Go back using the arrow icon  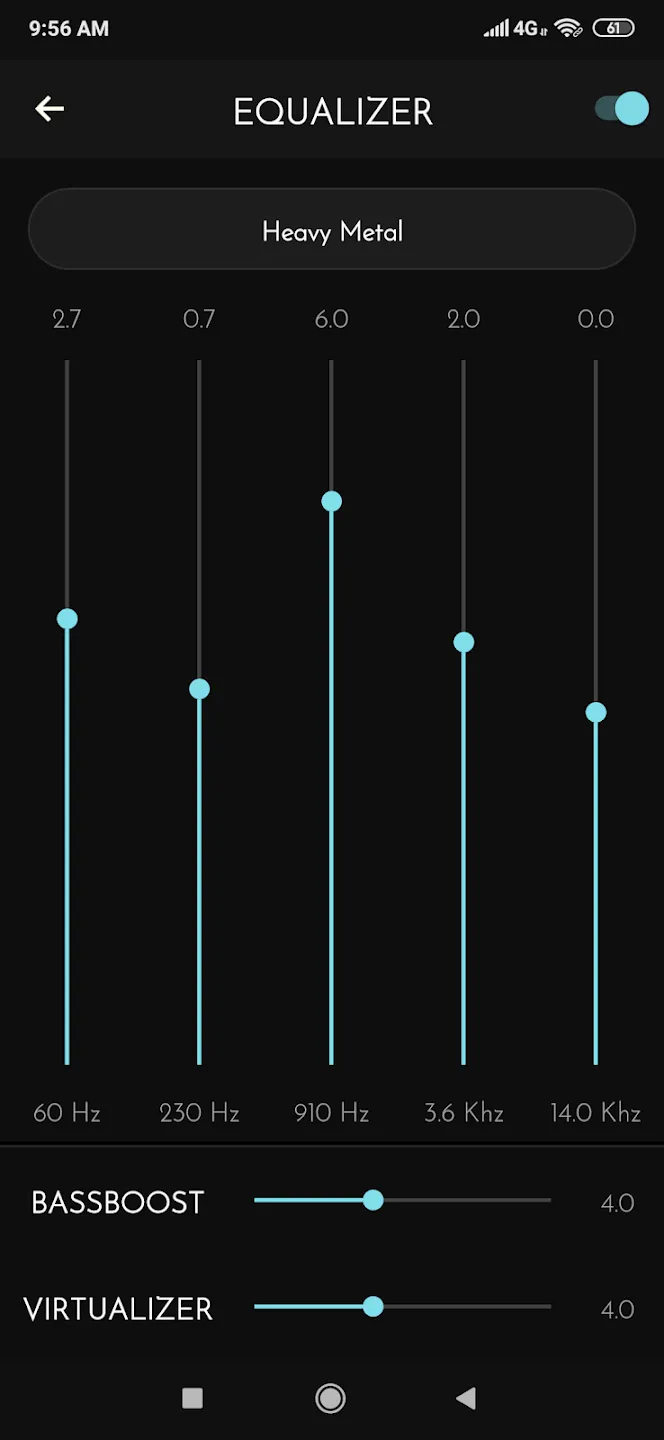49,109
